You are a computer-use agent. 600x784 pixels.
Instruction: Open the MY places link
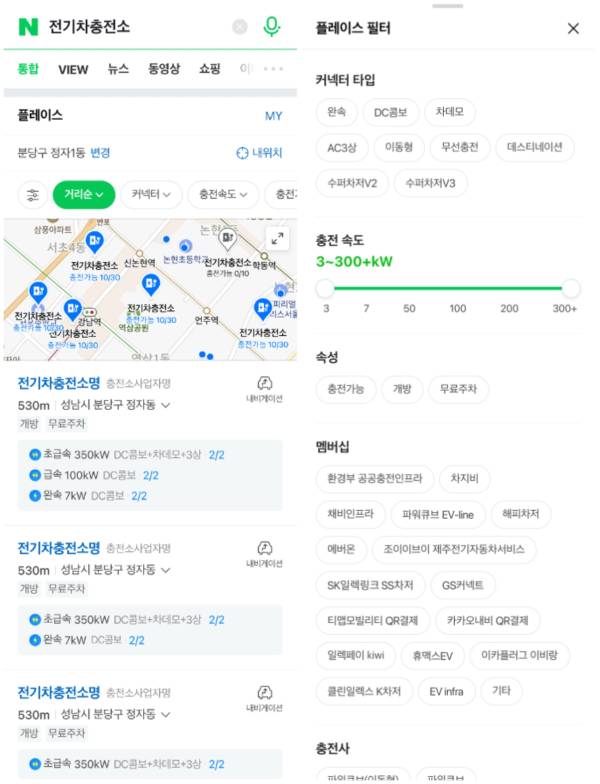[x=273, y=116]
